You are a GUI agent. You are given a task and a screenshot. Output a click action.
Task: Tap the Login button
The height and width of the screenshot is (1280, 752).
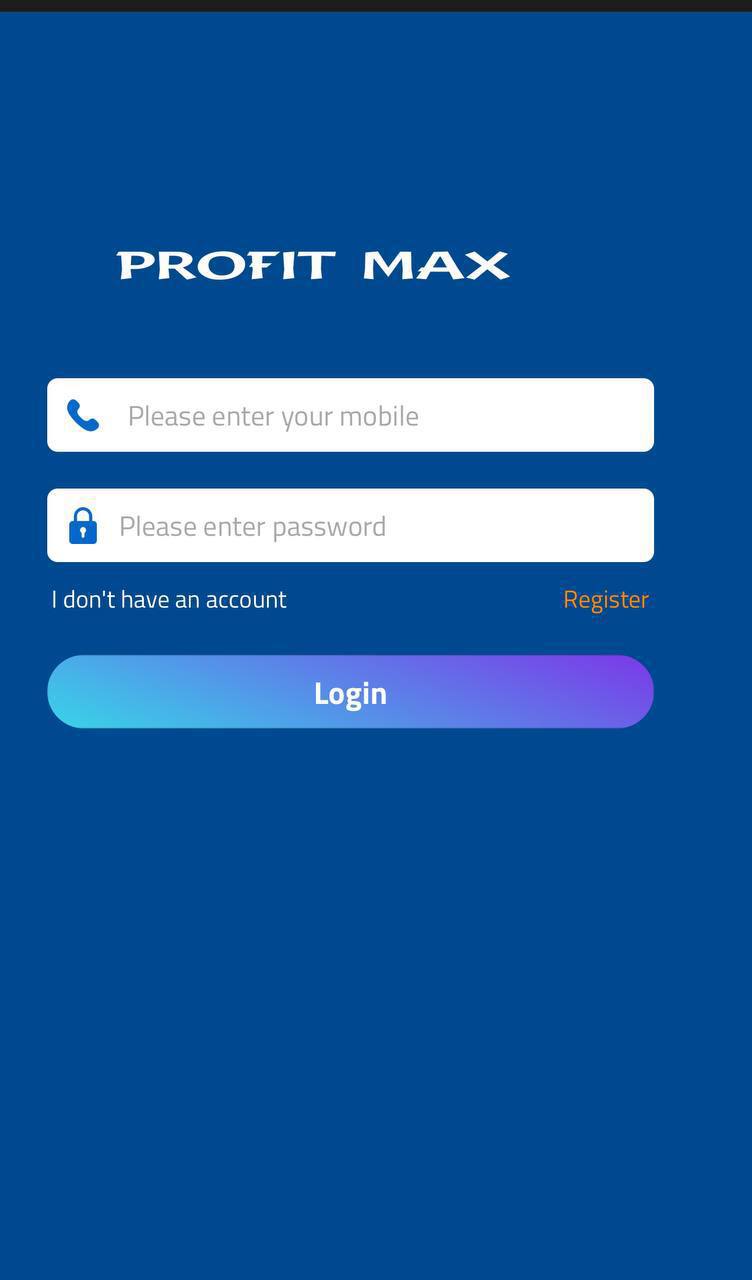coord(350,692)
